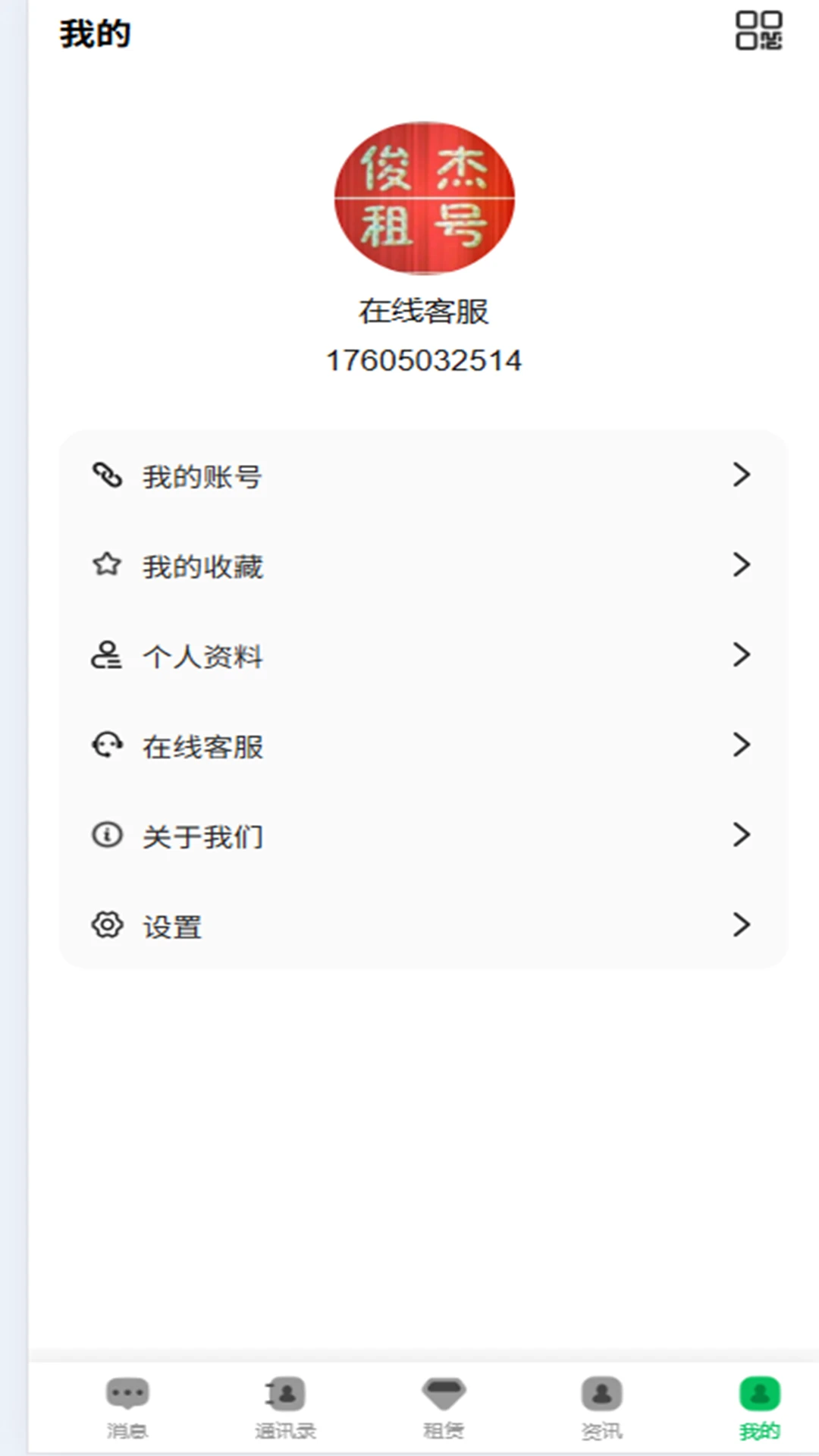Go to 设置 settings
The height and width of the screenshot is (1456, 819).
pyautogui.click(x=423, y=925)
